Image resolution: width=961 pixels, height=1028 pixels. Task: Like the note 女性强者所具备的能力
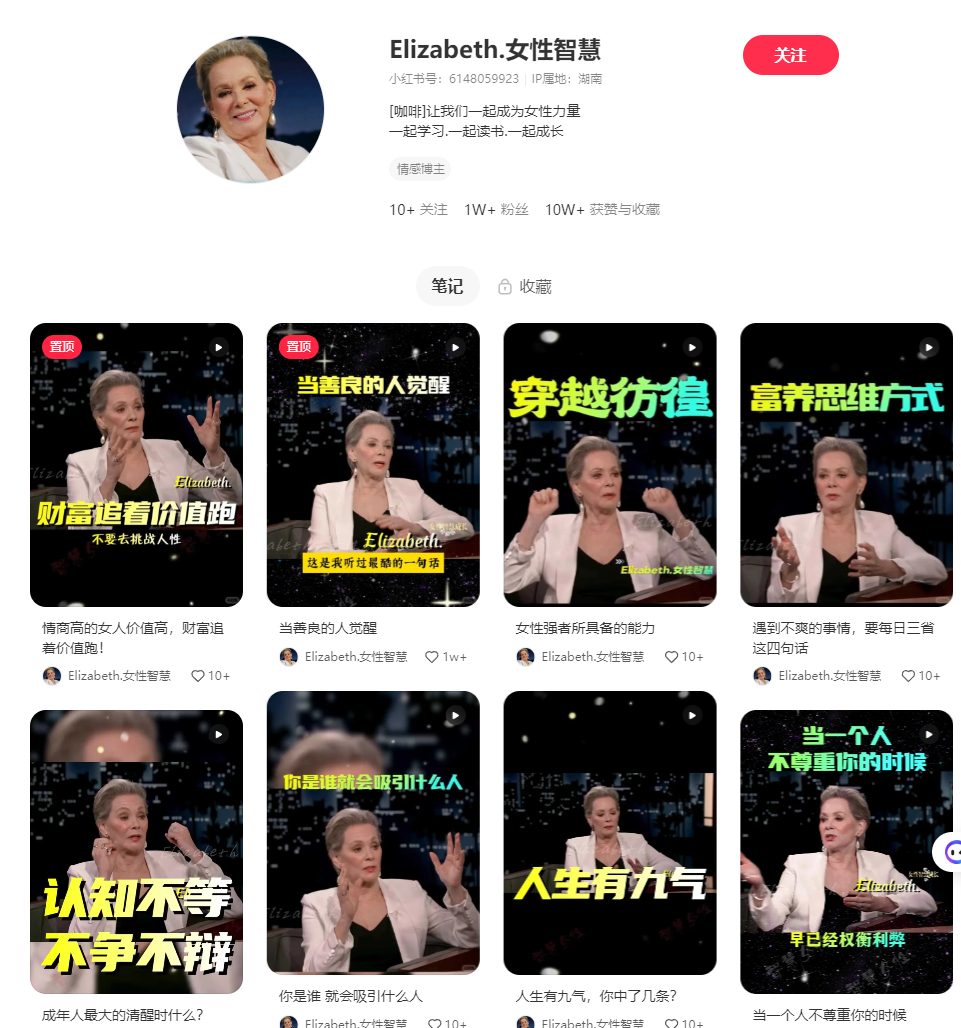coord(672,657)
